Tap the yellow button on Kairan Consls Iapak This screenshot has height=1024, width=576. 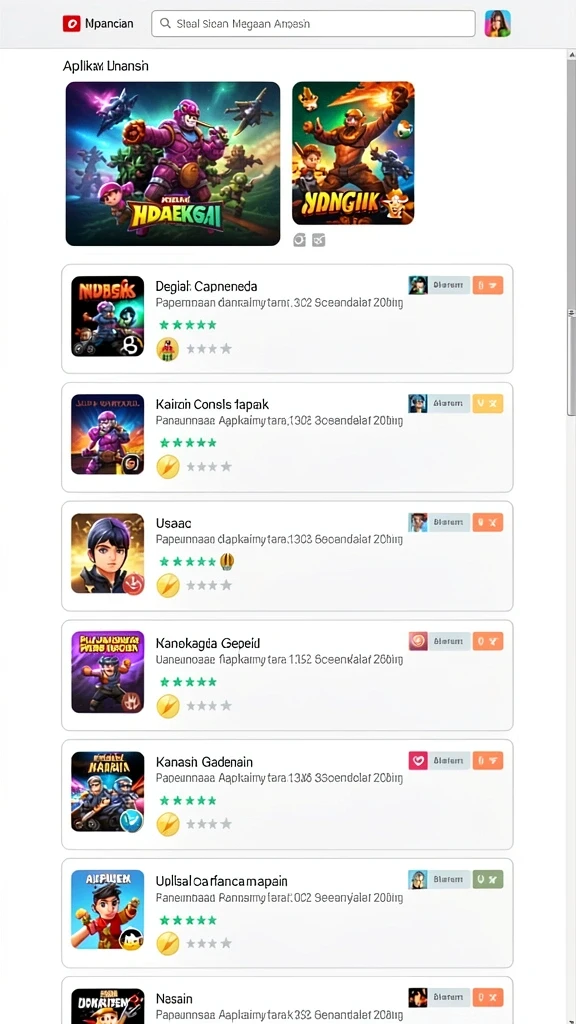tap(488, 404)
